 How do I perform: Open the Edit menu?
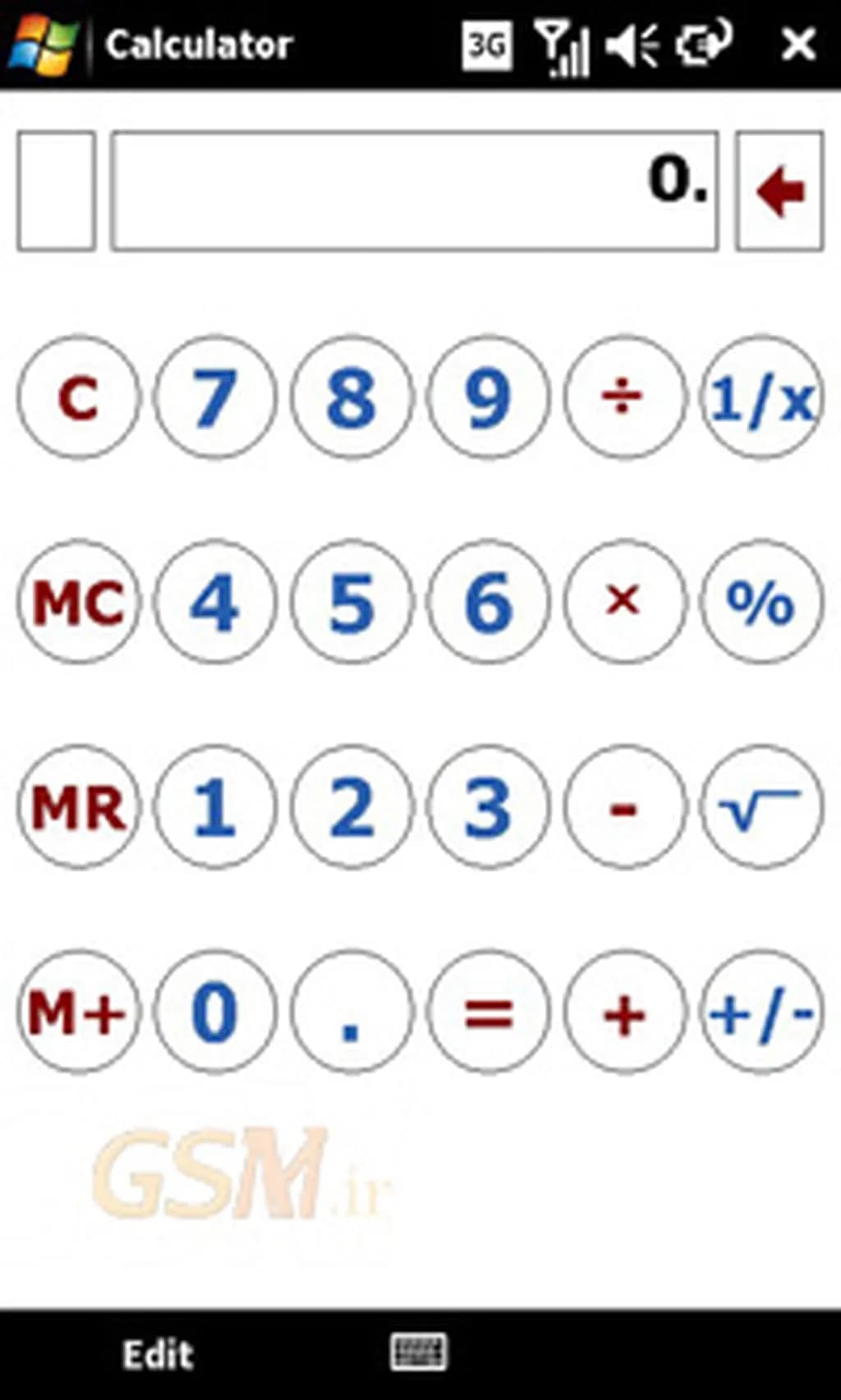coord(158,1355)
